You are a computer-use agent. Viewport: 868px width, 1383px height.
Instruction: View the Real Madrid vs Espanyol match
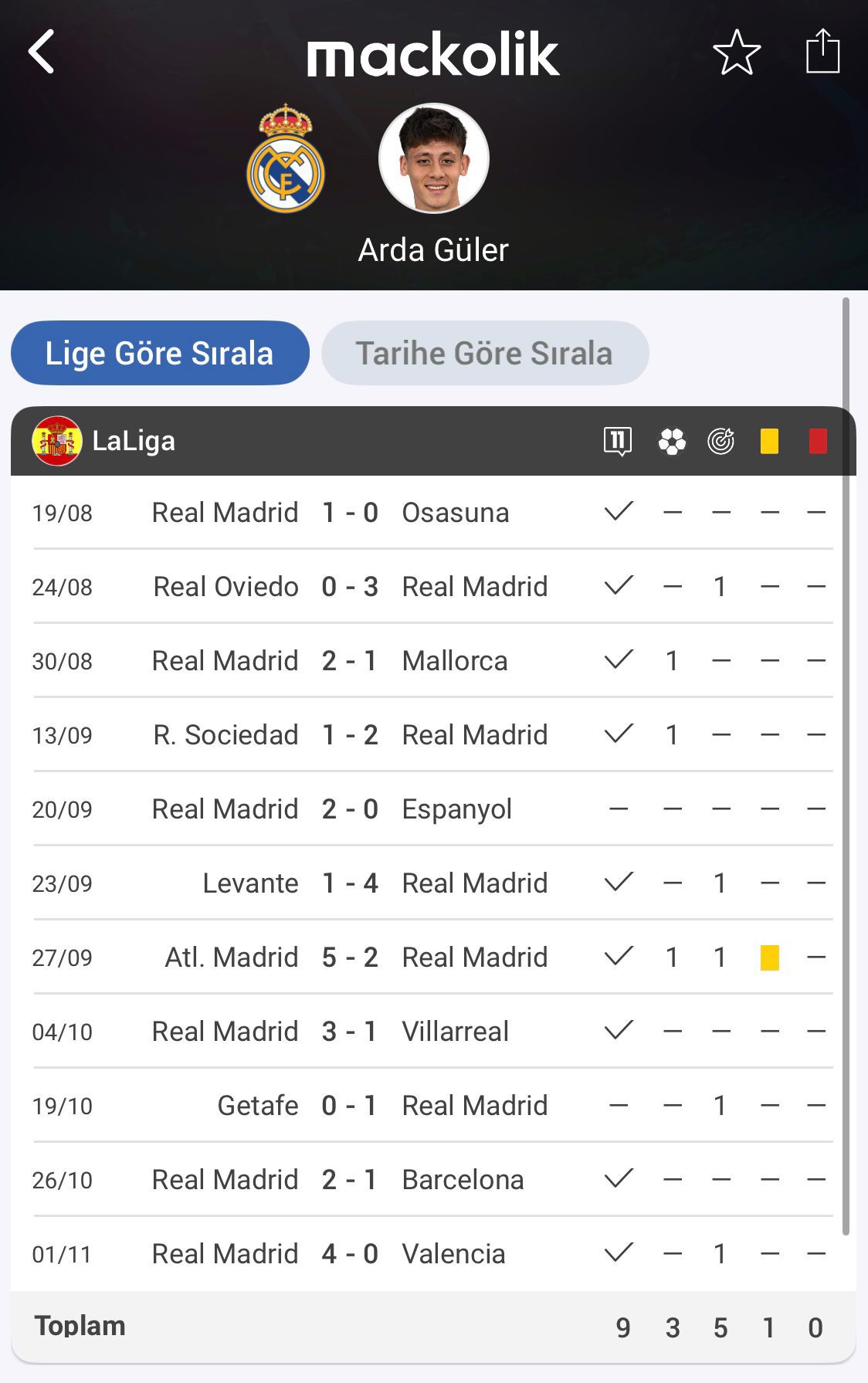[350, 809]
